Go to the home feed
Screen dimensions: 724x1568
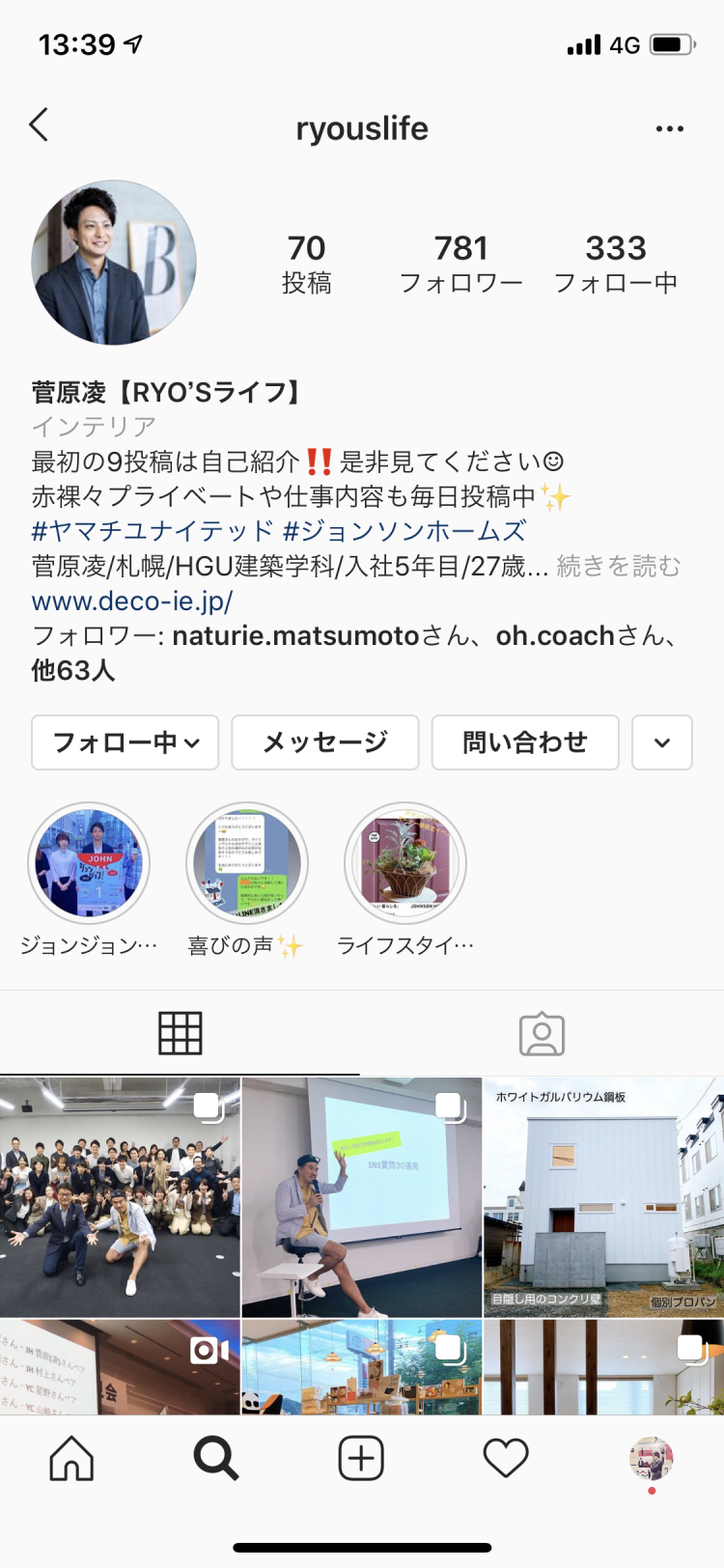point(72,1458)
